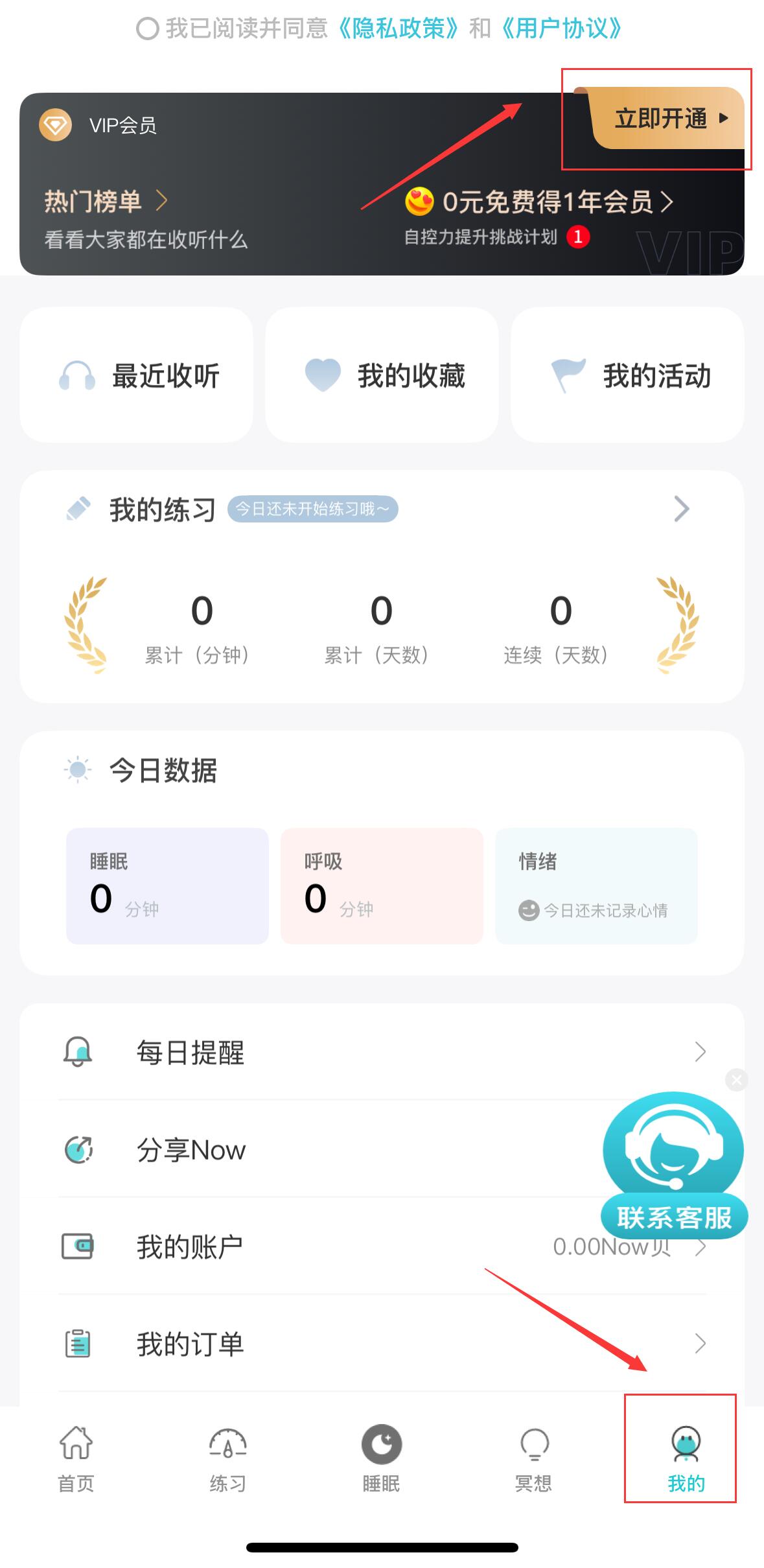Tap 立即开通 to activate VIP
Image resolution: width=764 pixels, height=1568 pixels.
669,119
